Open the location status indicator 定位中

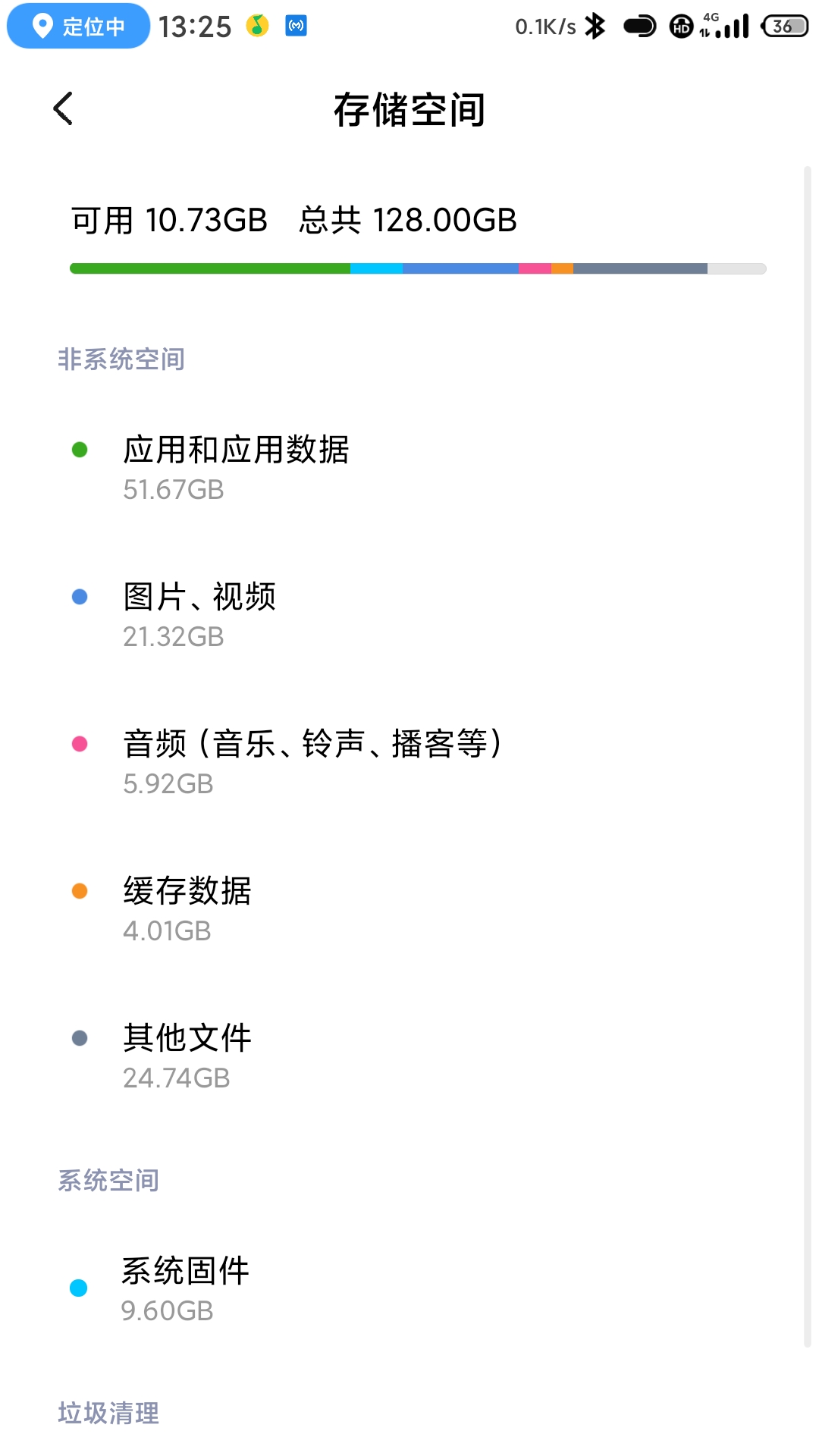[x=76, y=26]
